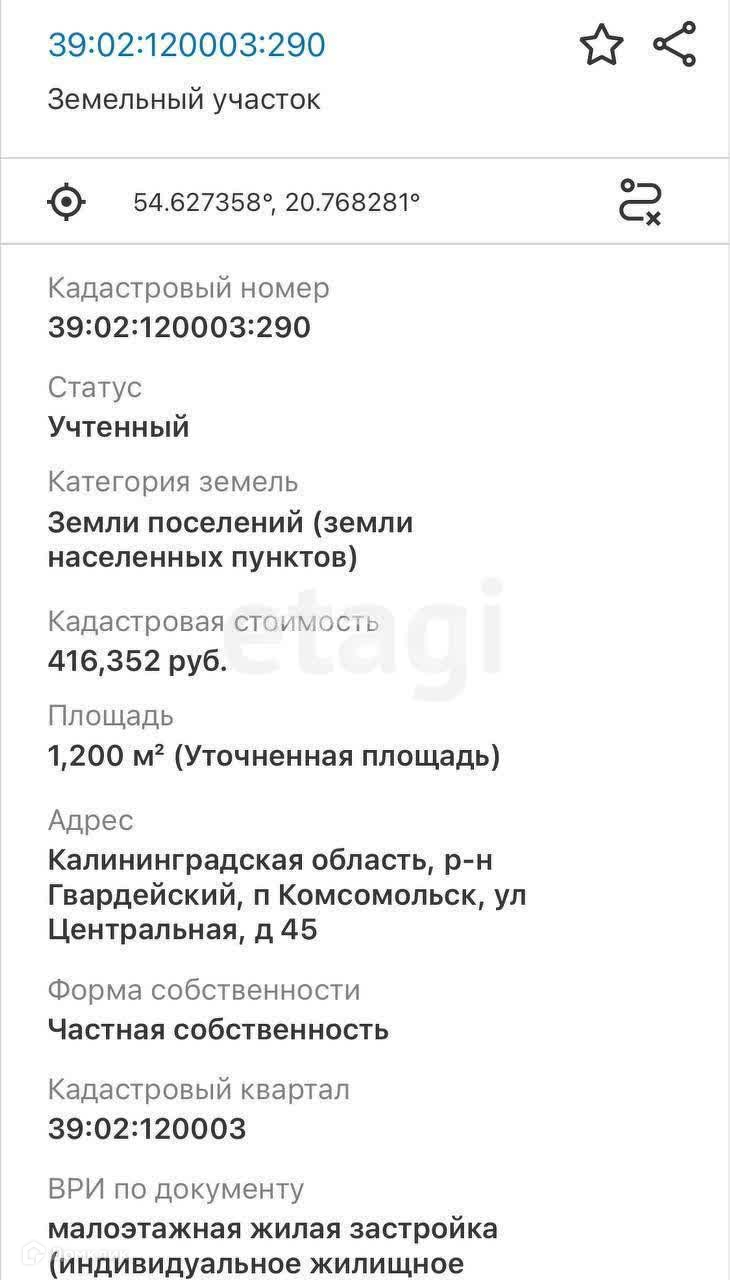Locate the plot on the map
Image resolution: width=730 pixels, height=1280 pixels.
point(67,202)
